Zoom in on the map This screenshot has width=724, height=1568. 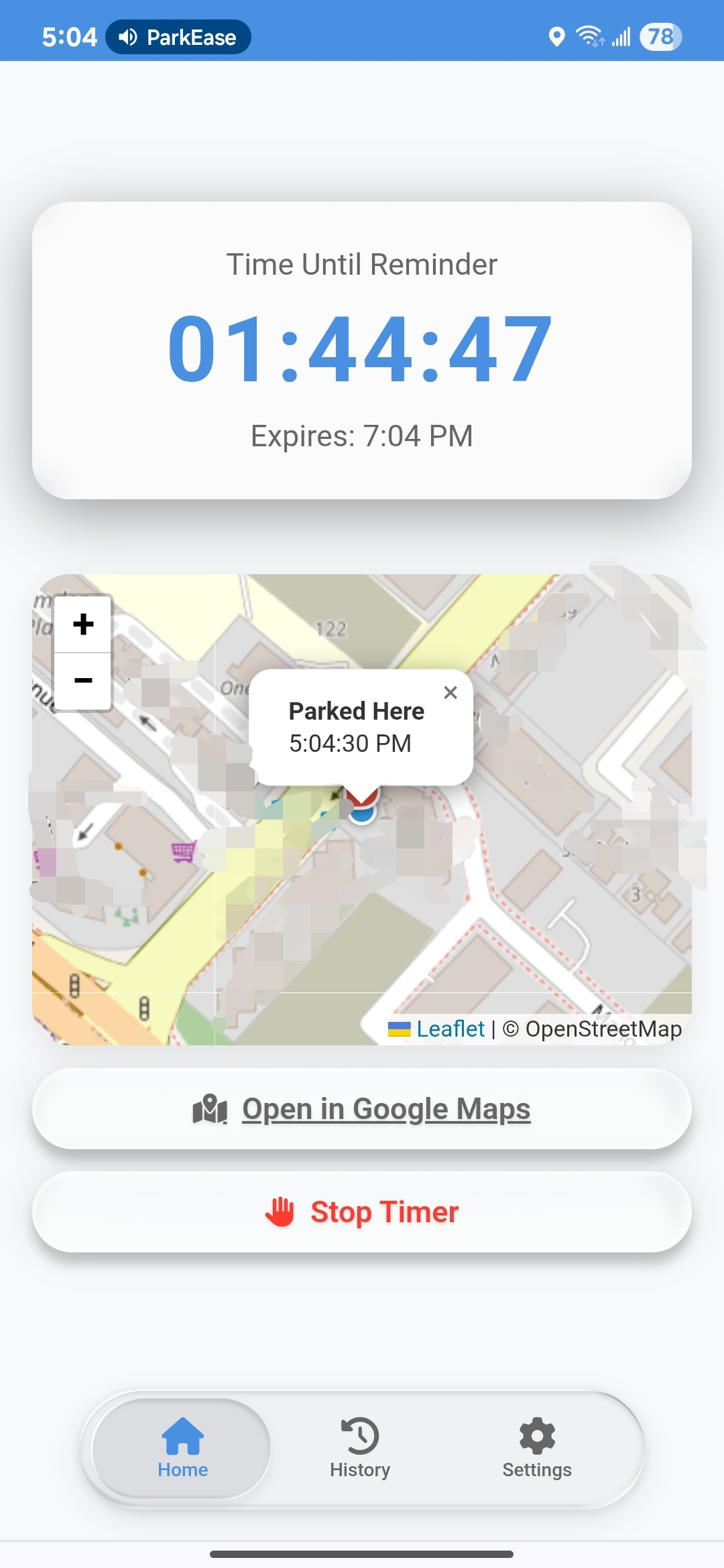click(x=83, y=624)
